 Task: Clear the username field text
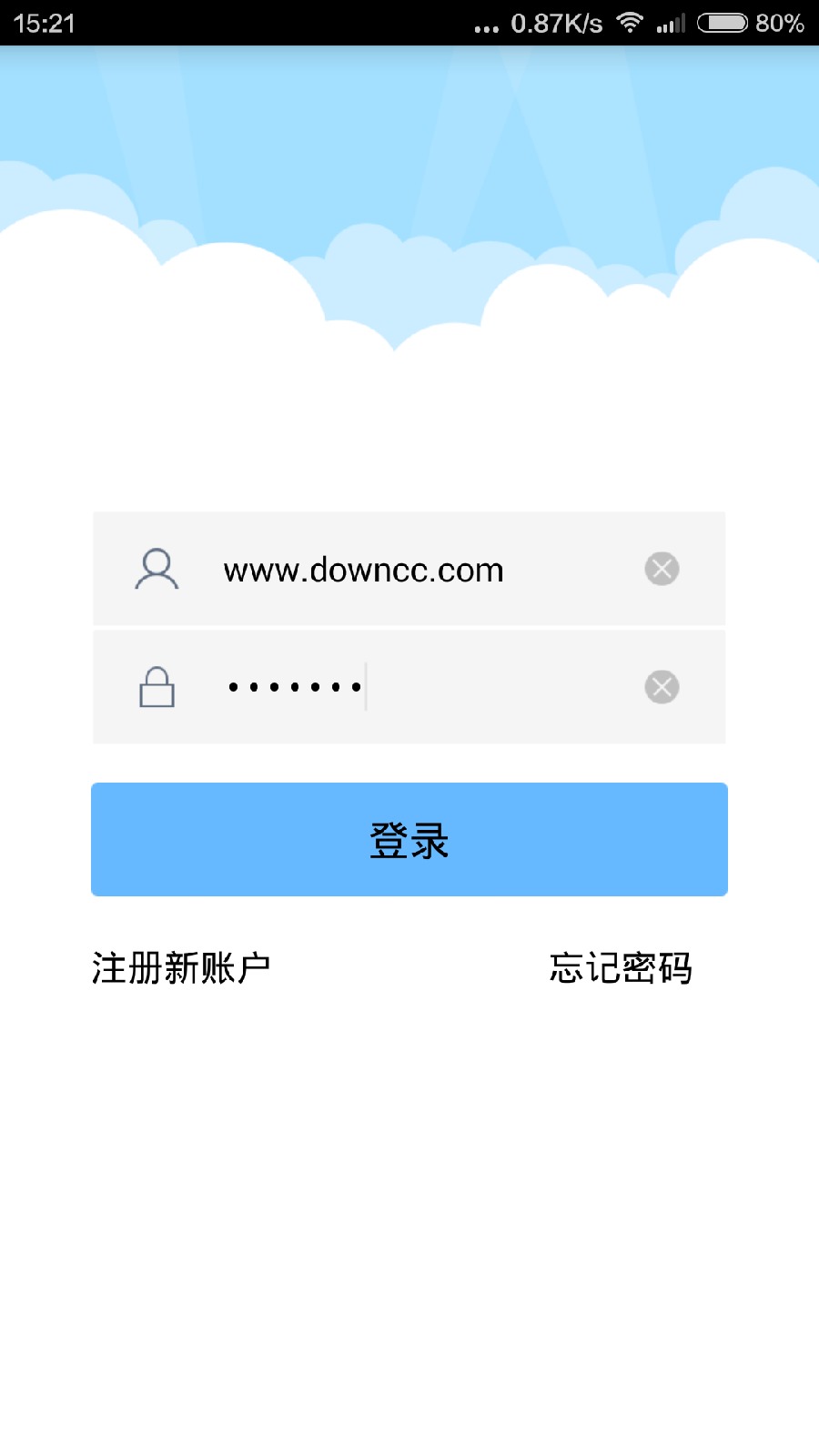click(x=662, y=569)
